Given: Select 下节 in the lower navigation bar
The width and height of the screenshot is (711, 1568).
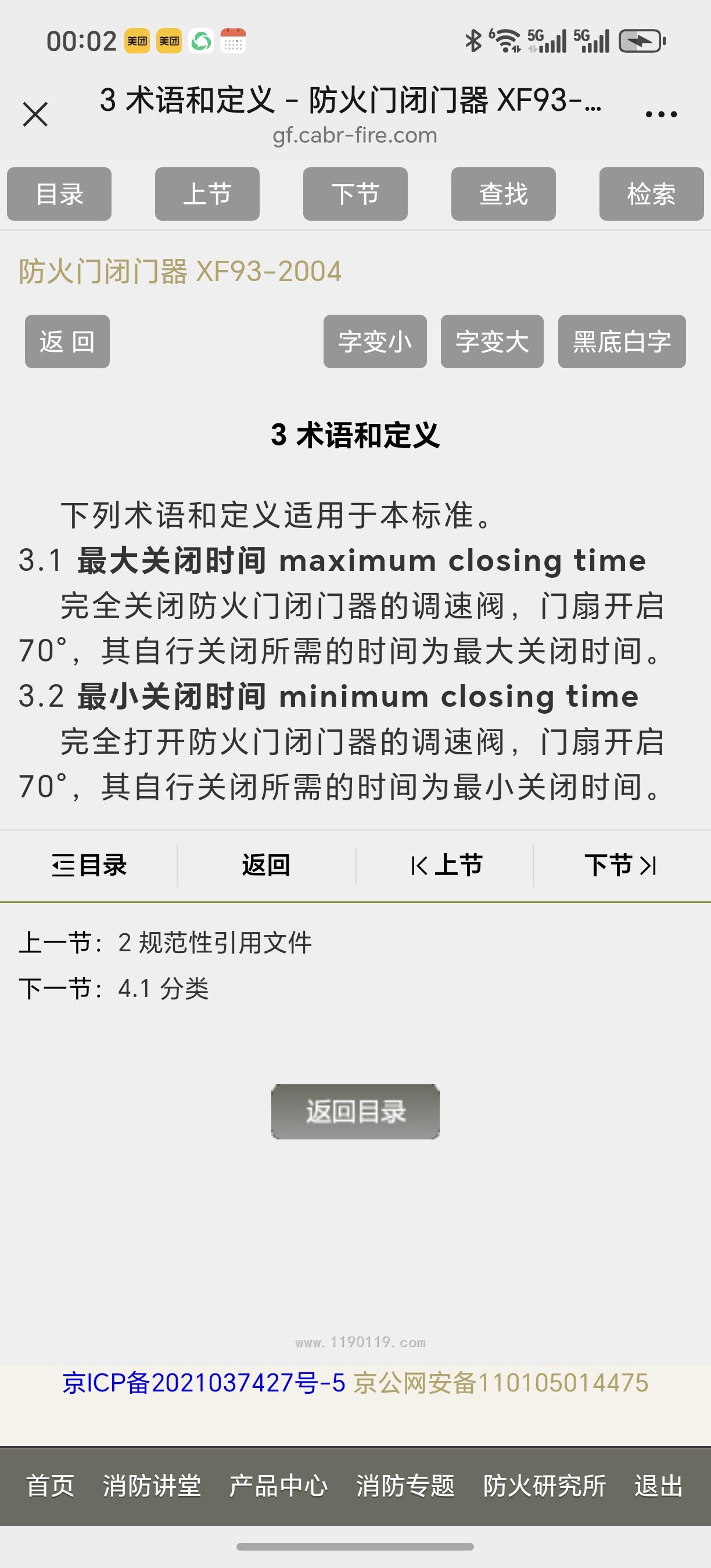Looking at the screenshot, I should click(x=620, y=865).
